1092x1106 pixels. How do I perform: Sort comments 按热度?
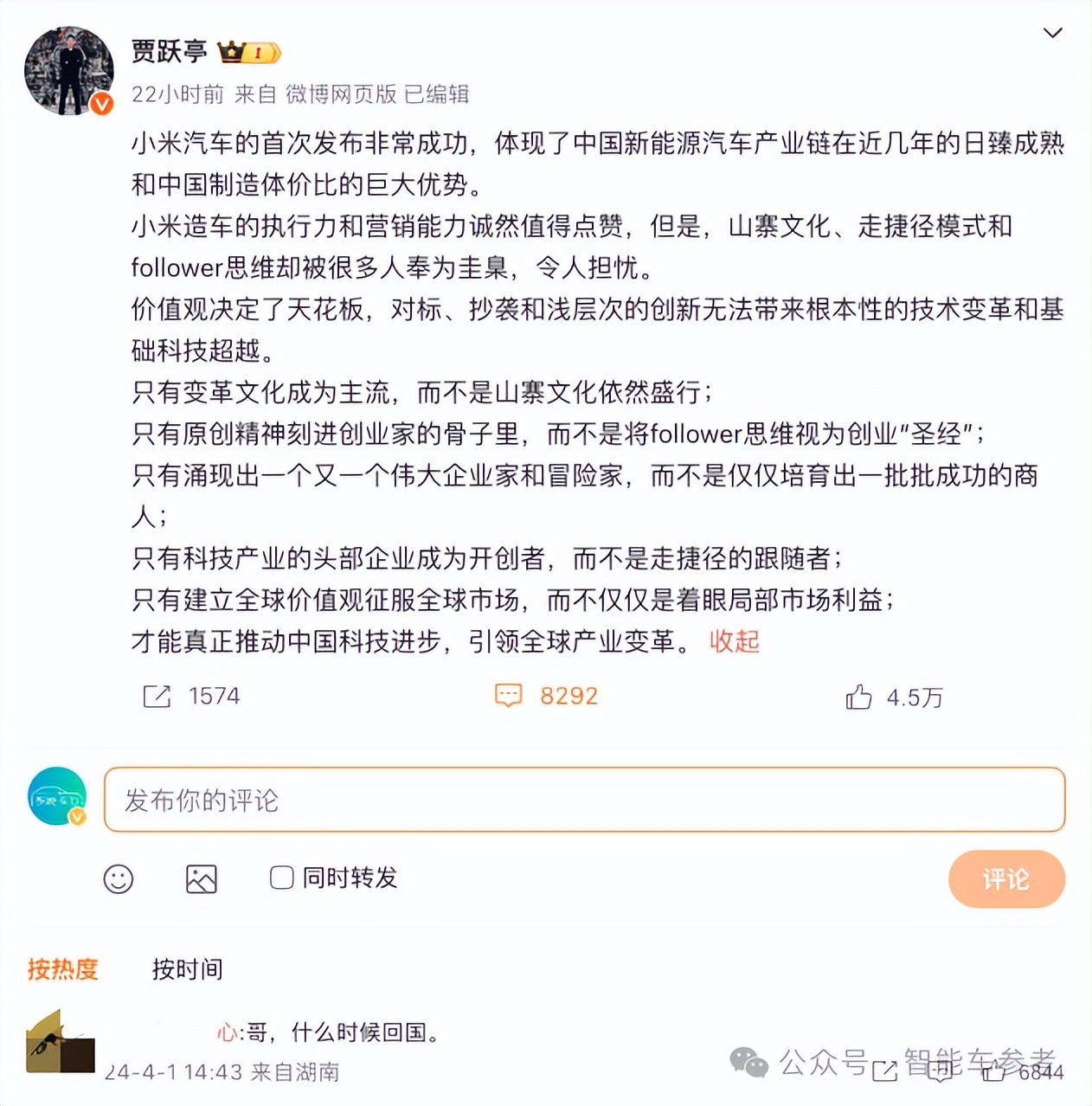click(63, 969)
